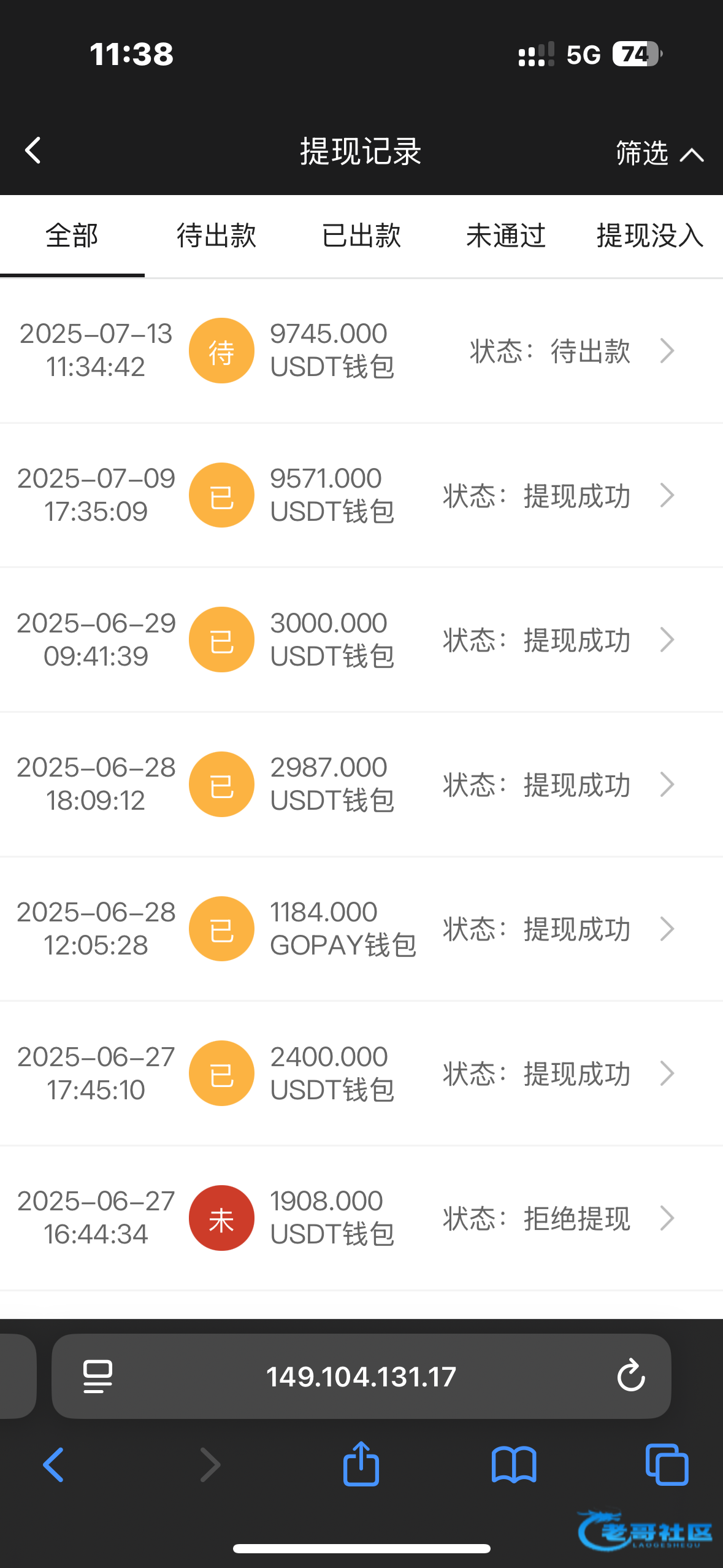The width and height of the screenshot is (723, 1568).
Task: View the 1184.000 GOPAY withdrawal record
Action: click(x=361, y=929)
